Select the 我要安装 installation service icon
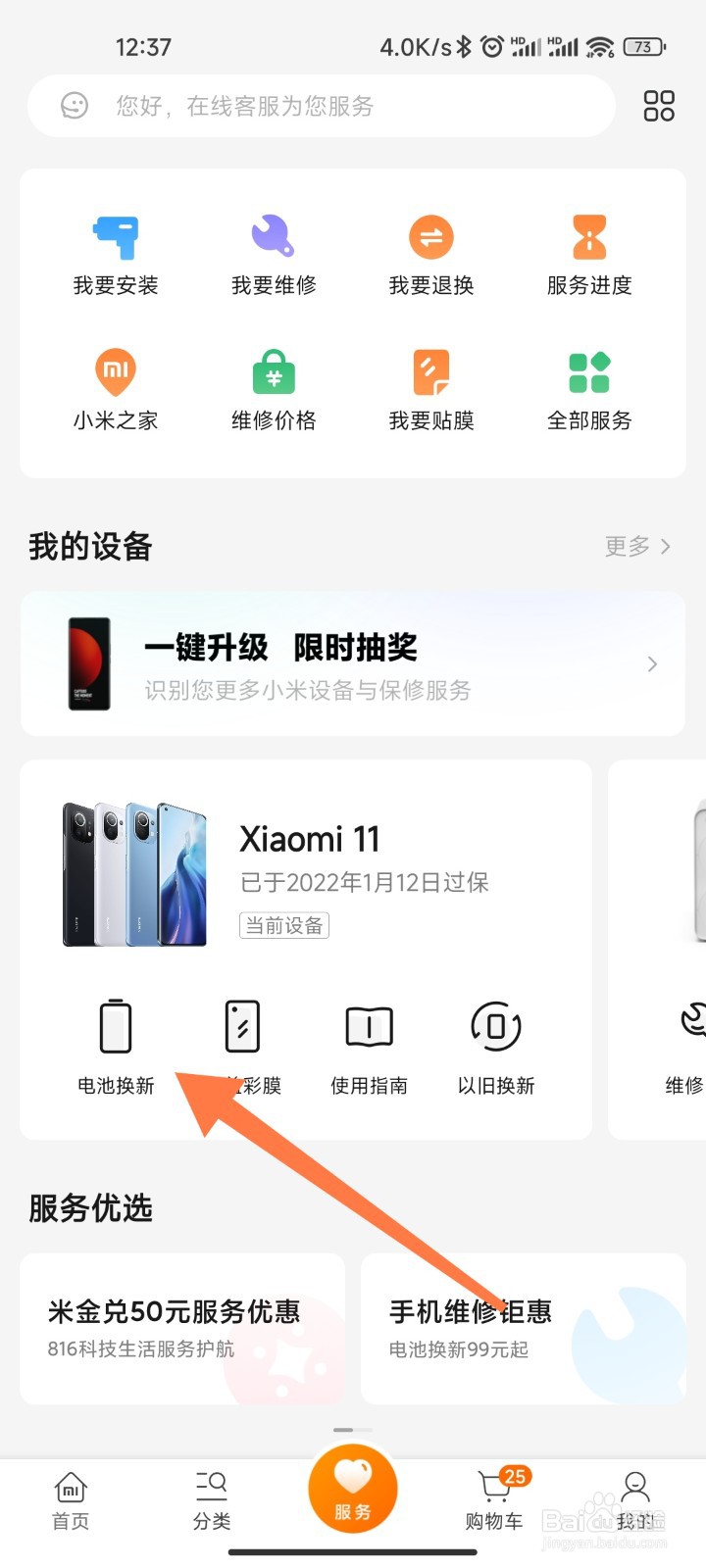Screen dimensions: 706x1568 click(x=116, y=250)
